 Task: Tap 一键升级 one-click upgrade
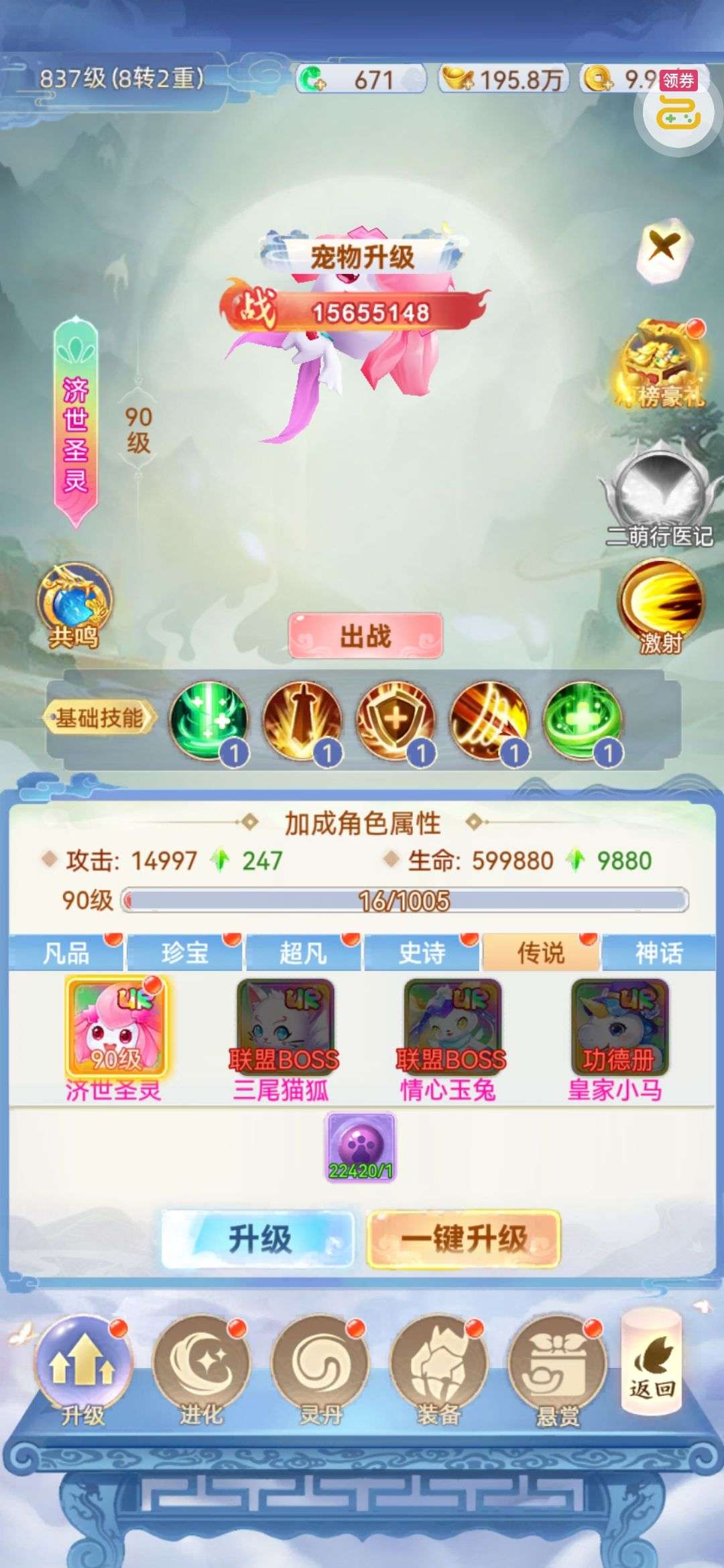click(463, 1238)
